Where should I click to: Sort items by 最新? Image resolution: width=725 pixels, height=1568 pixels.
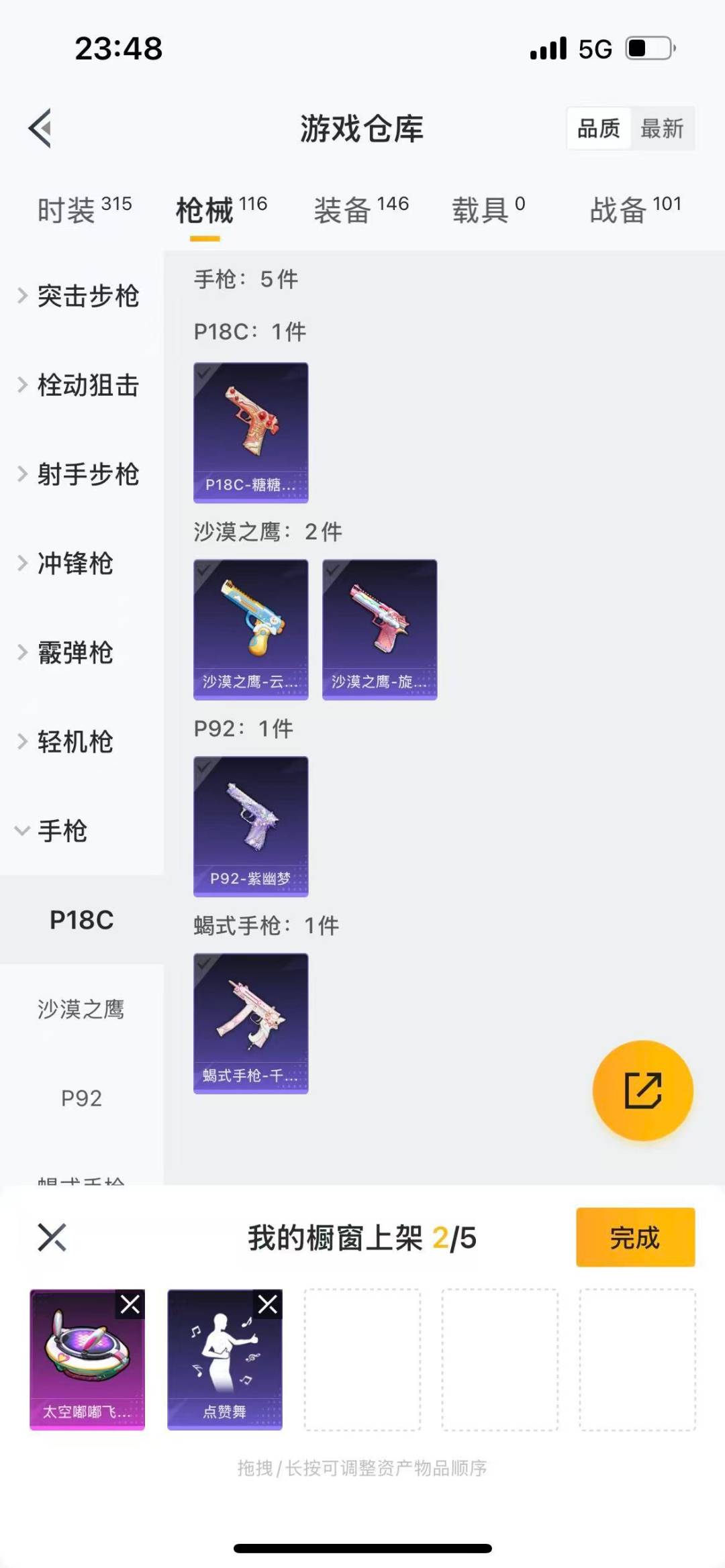point(663,128)
